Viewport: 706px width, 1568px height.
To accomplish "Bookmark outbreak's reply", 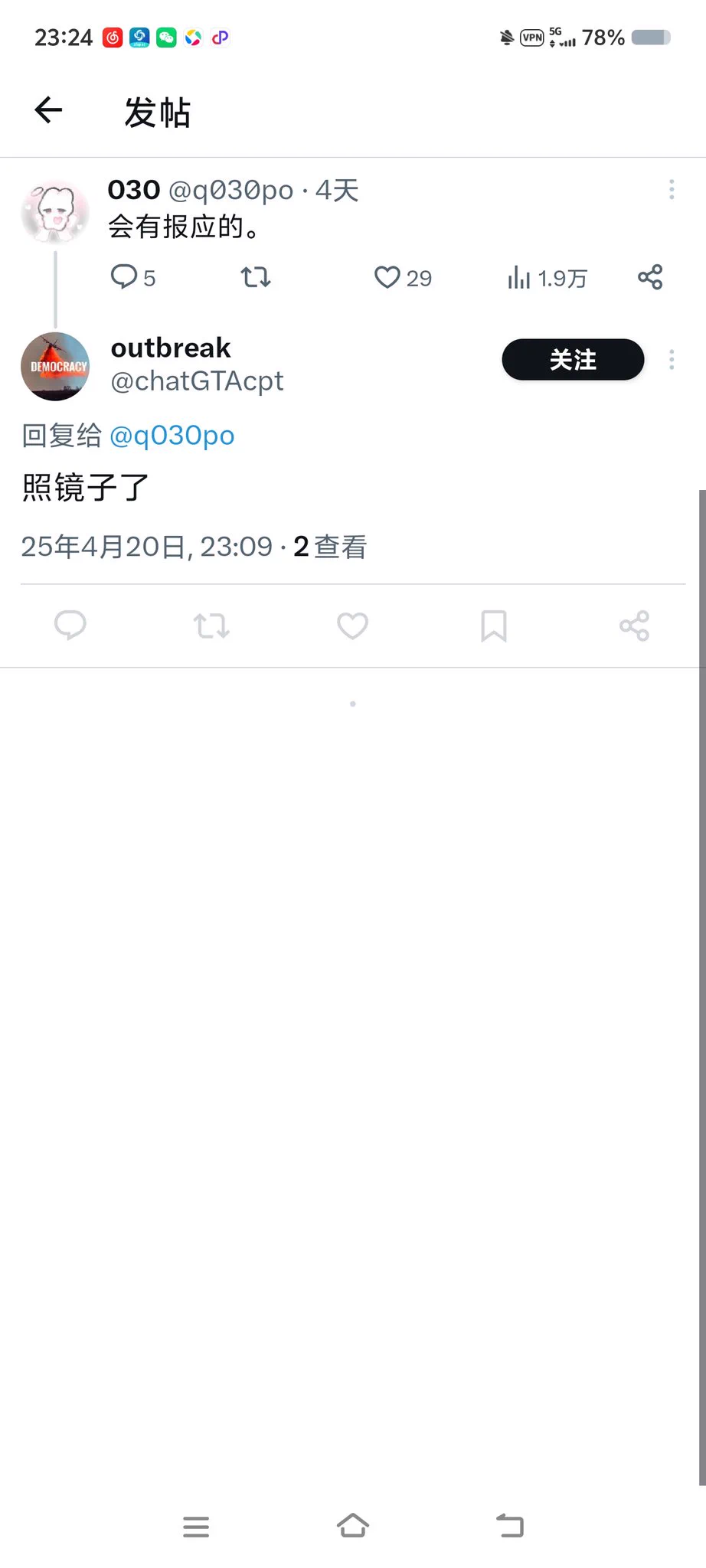I will coord(494,626).
